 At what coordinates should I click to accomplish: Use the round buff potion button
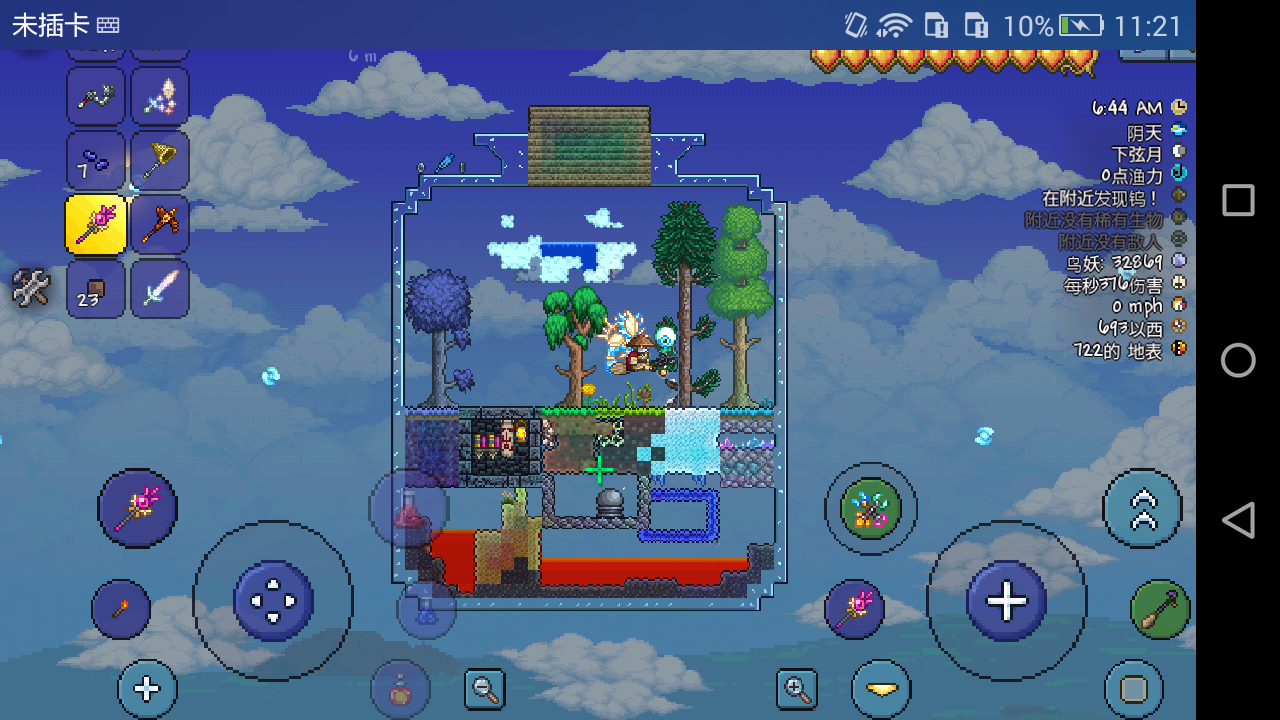tap(400, 688)
